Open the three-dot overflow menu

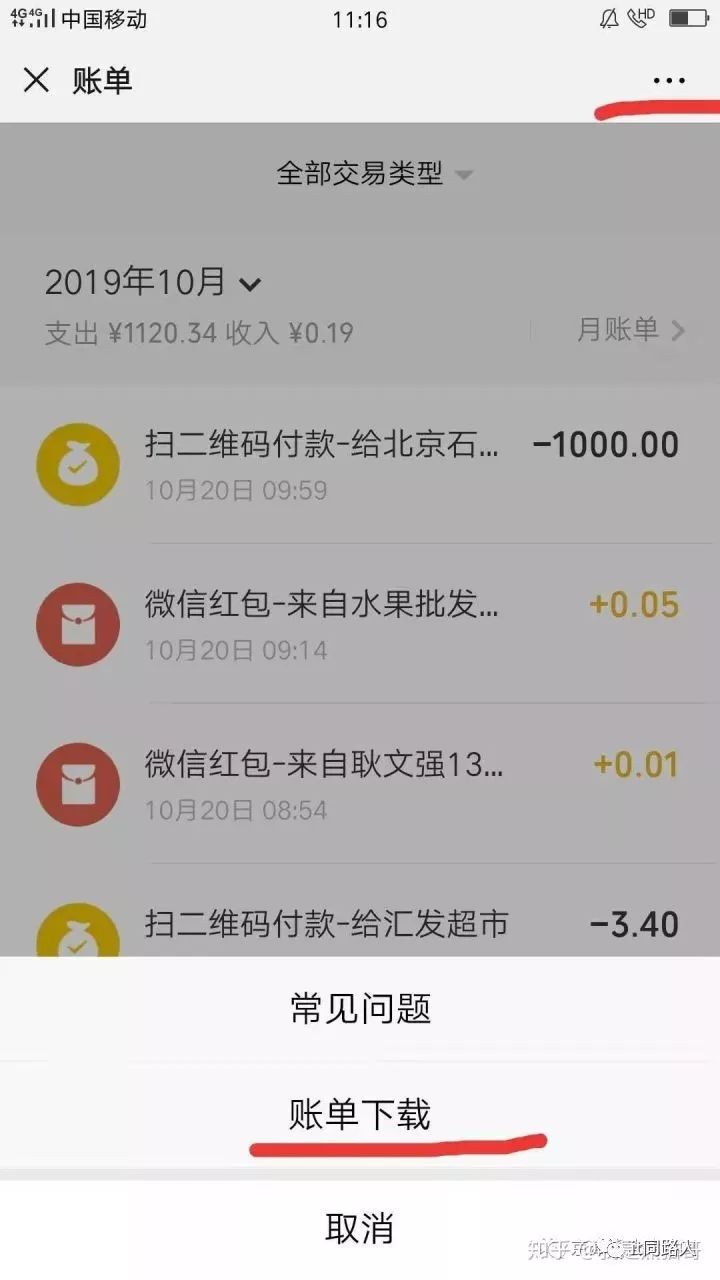click(x=668, y=81)
